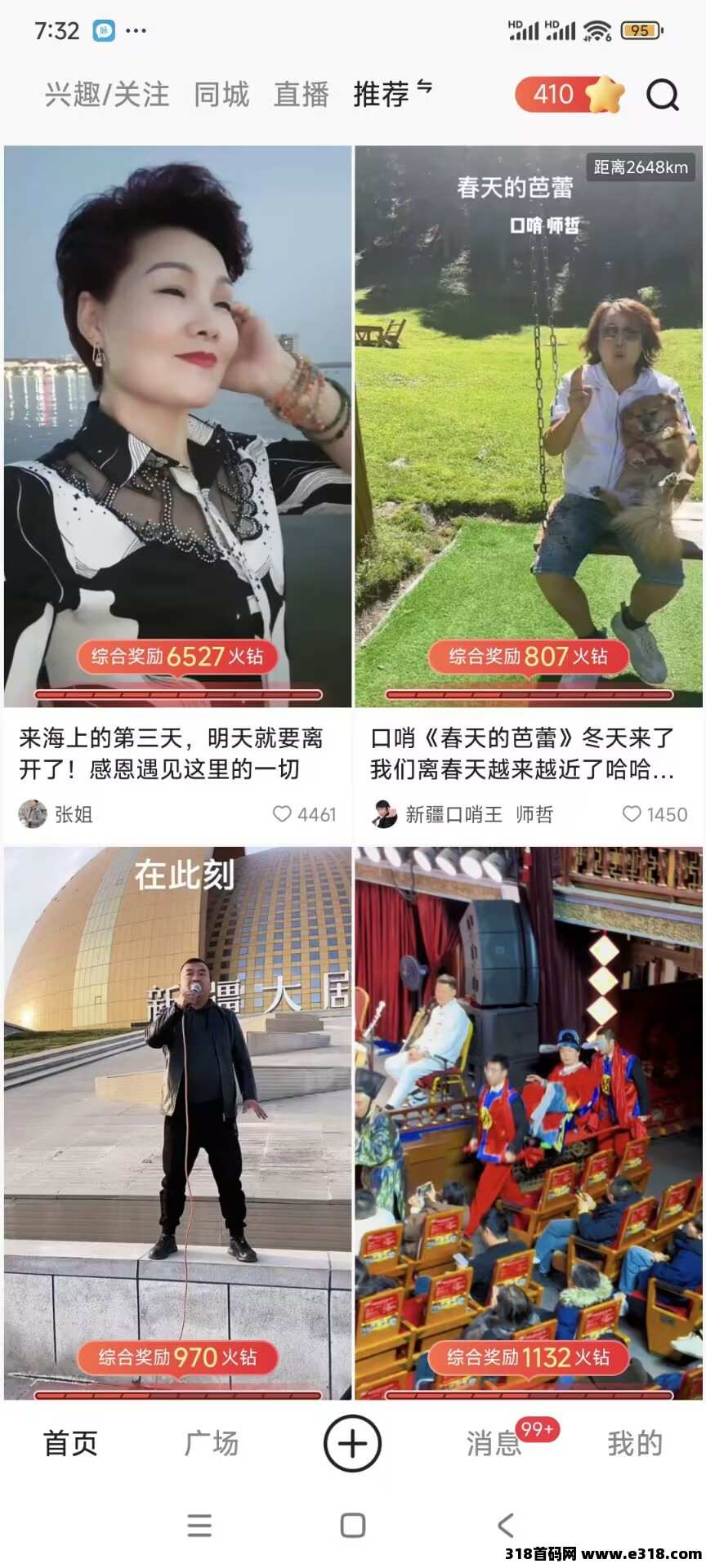
Task: Open 张姐's video about 来海上的第三天
Action: click(177, 425)
